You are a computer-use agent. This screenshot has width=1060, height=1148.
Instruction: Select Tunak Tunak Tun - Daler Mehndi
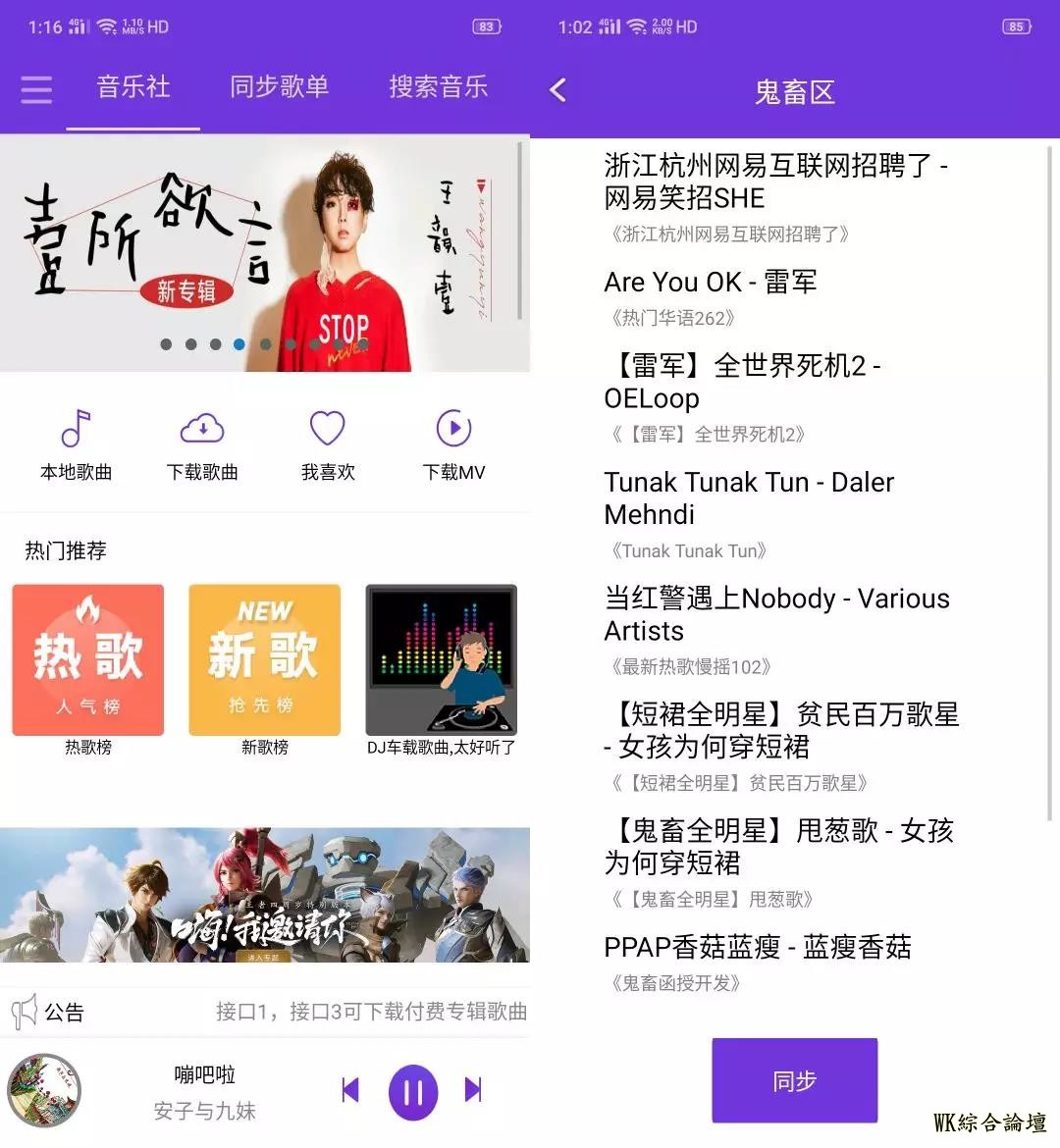(x=749, y=498)
